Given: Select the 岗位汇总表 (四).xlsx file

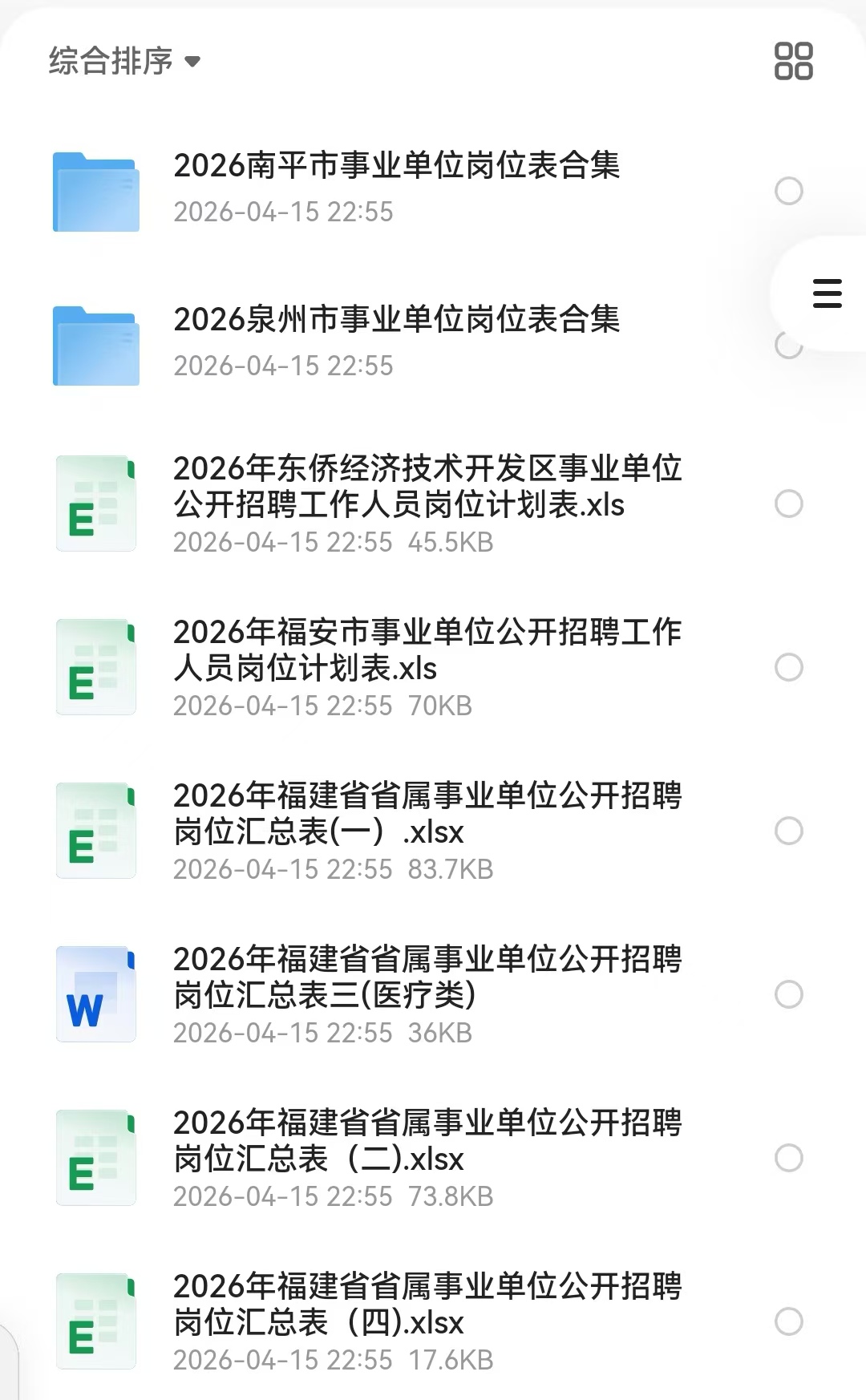Looking at the screenshot, I should coord(789,1321).
